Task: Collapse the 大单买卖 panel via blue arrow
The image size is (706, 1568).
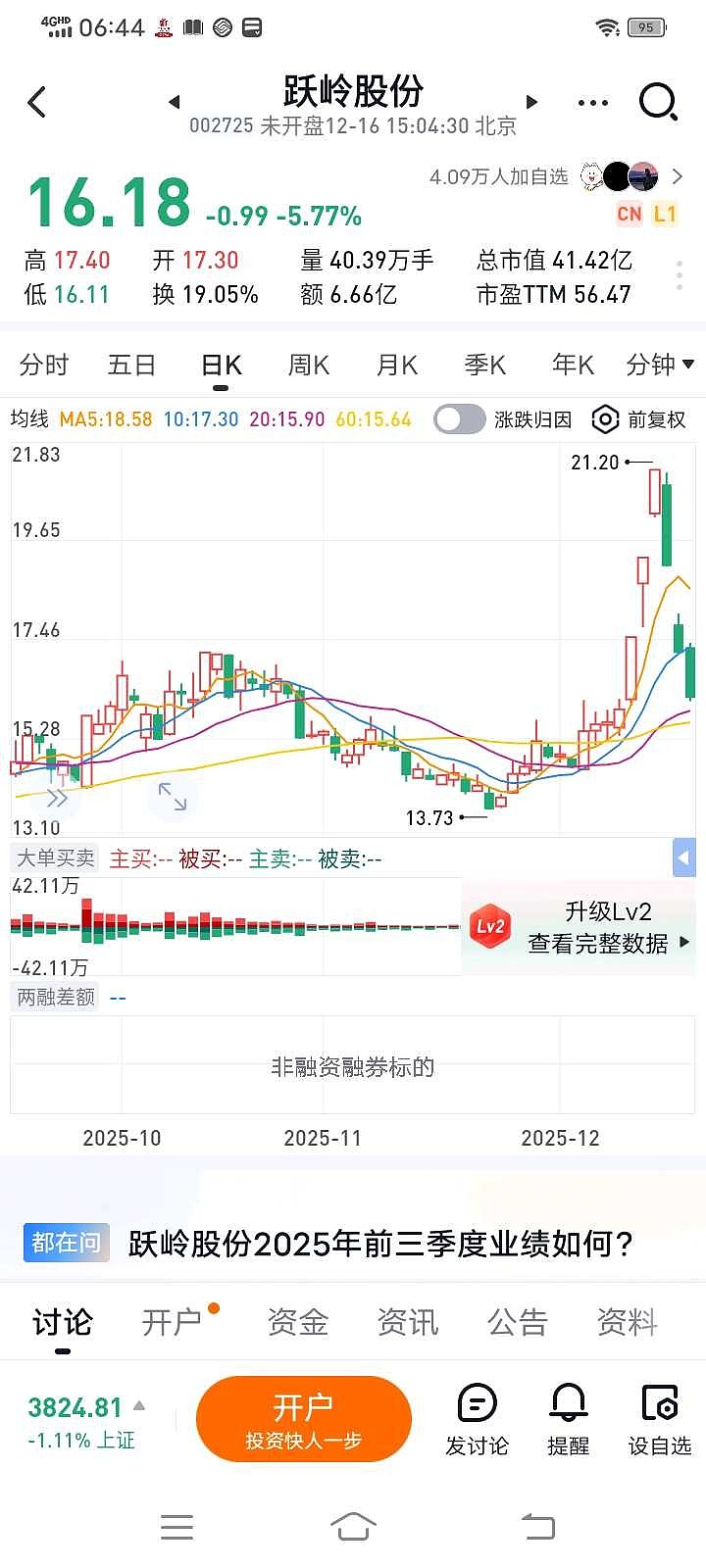Action: 683,857
